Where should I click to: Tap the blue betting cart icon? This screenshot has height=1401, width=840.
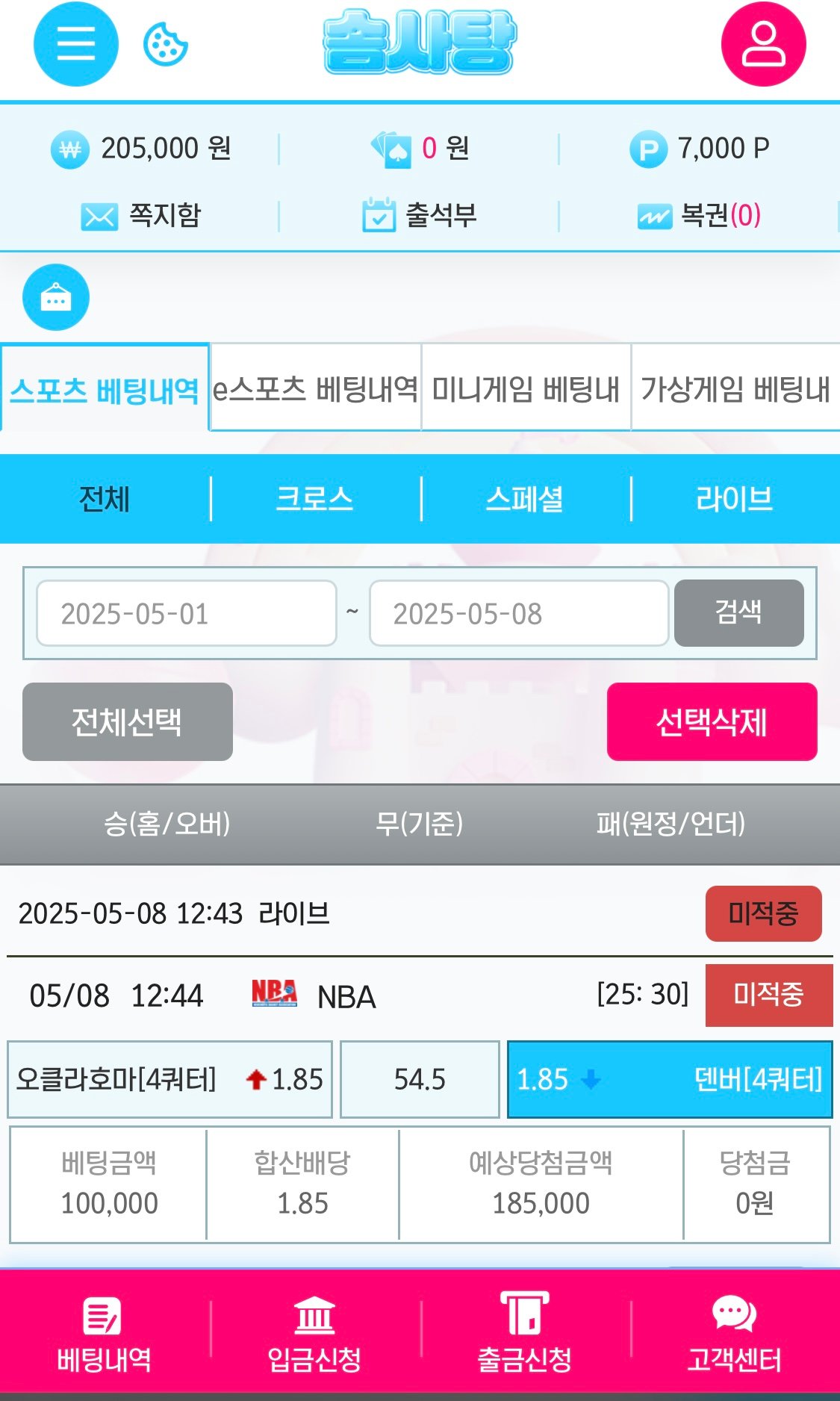tap(56, 297)
